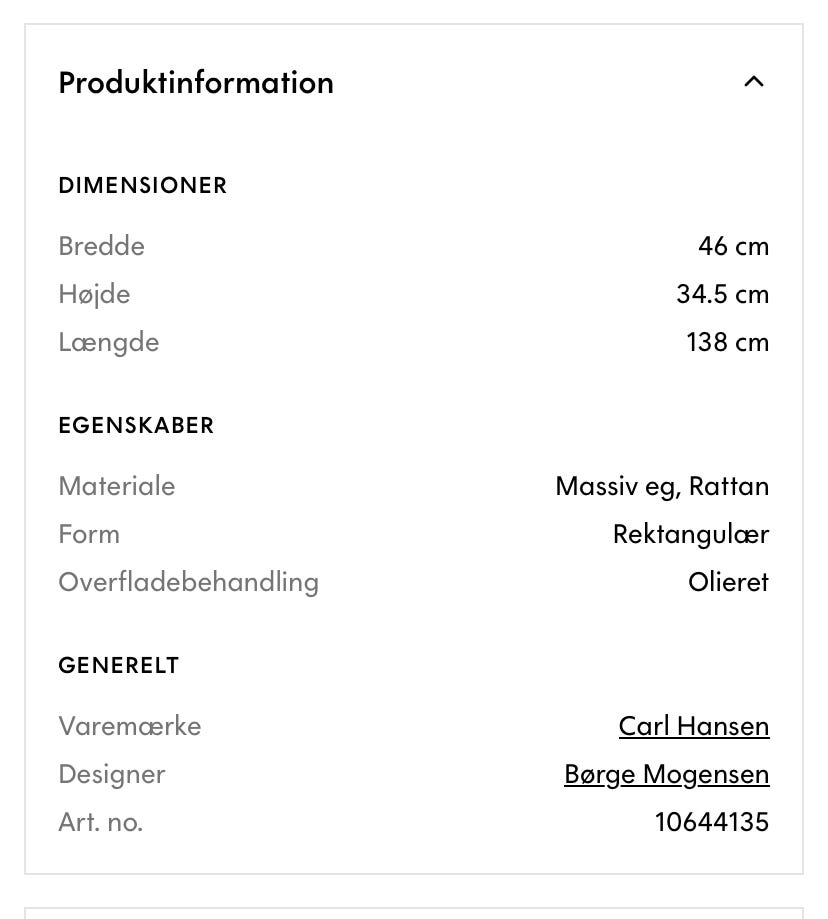Click the Overfladebehandling value Olieret
Viewport: 828px width, 919px height.
(728, 580)
